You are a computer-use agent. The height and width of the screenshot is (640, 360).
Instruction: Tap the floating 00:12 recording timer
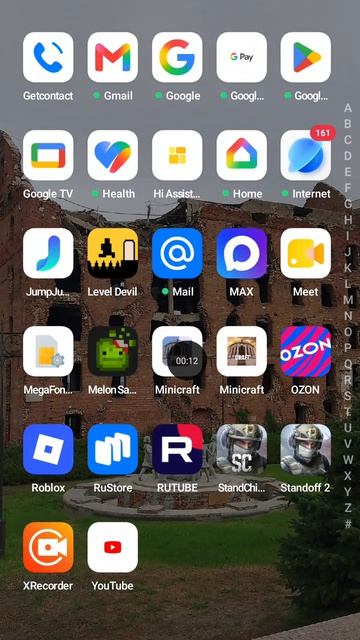(187, 360)
